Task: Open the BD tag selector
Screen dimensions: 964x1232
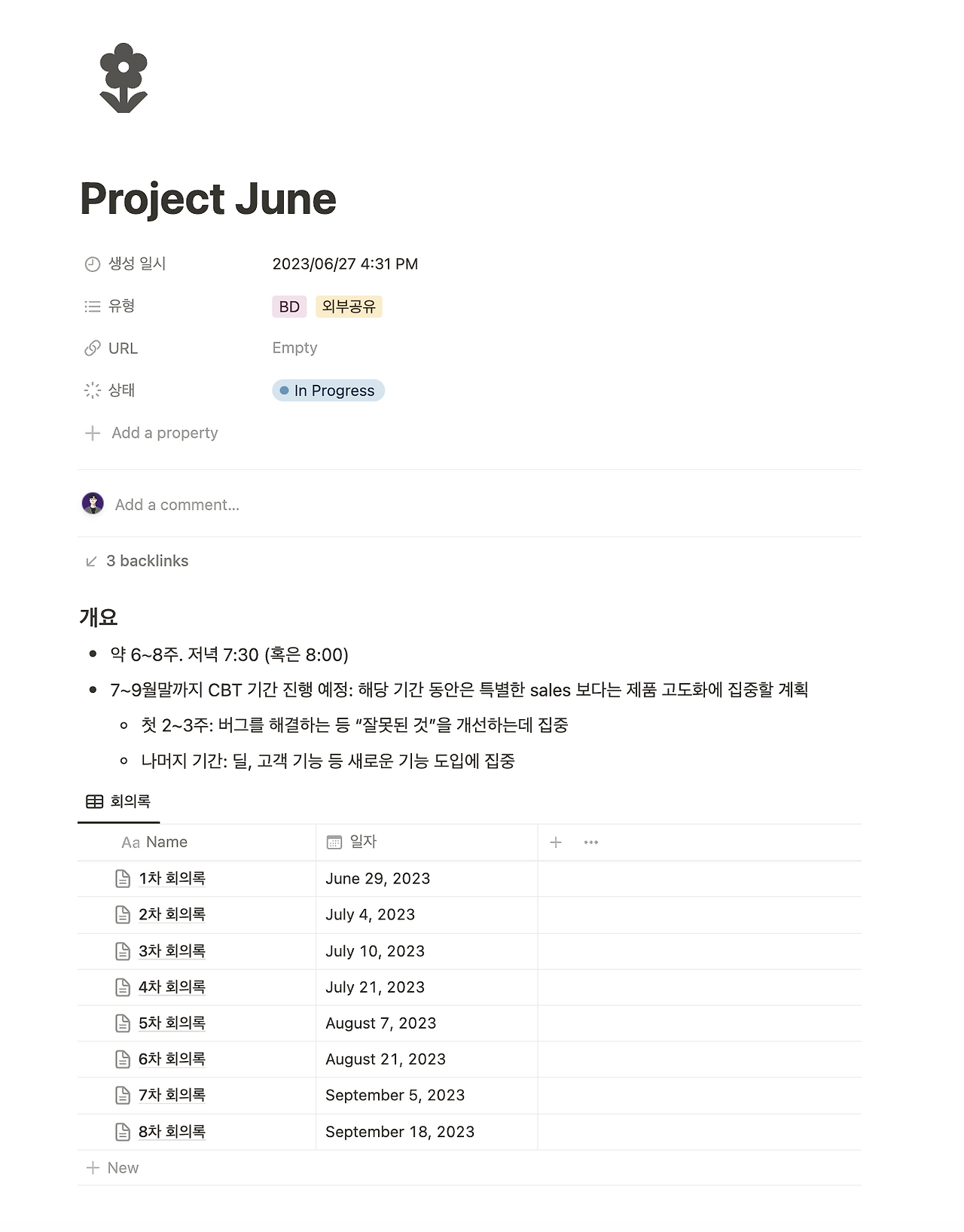Action: click(x=288, y=306)
